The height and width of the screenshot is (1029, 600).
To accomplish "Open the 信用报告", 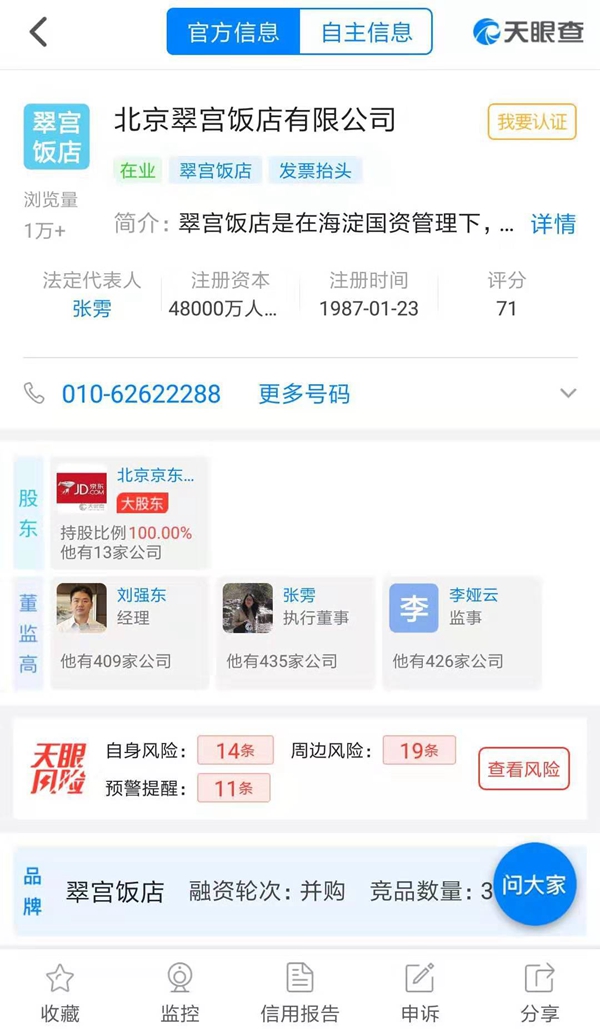I will click(x=300, y=992).
